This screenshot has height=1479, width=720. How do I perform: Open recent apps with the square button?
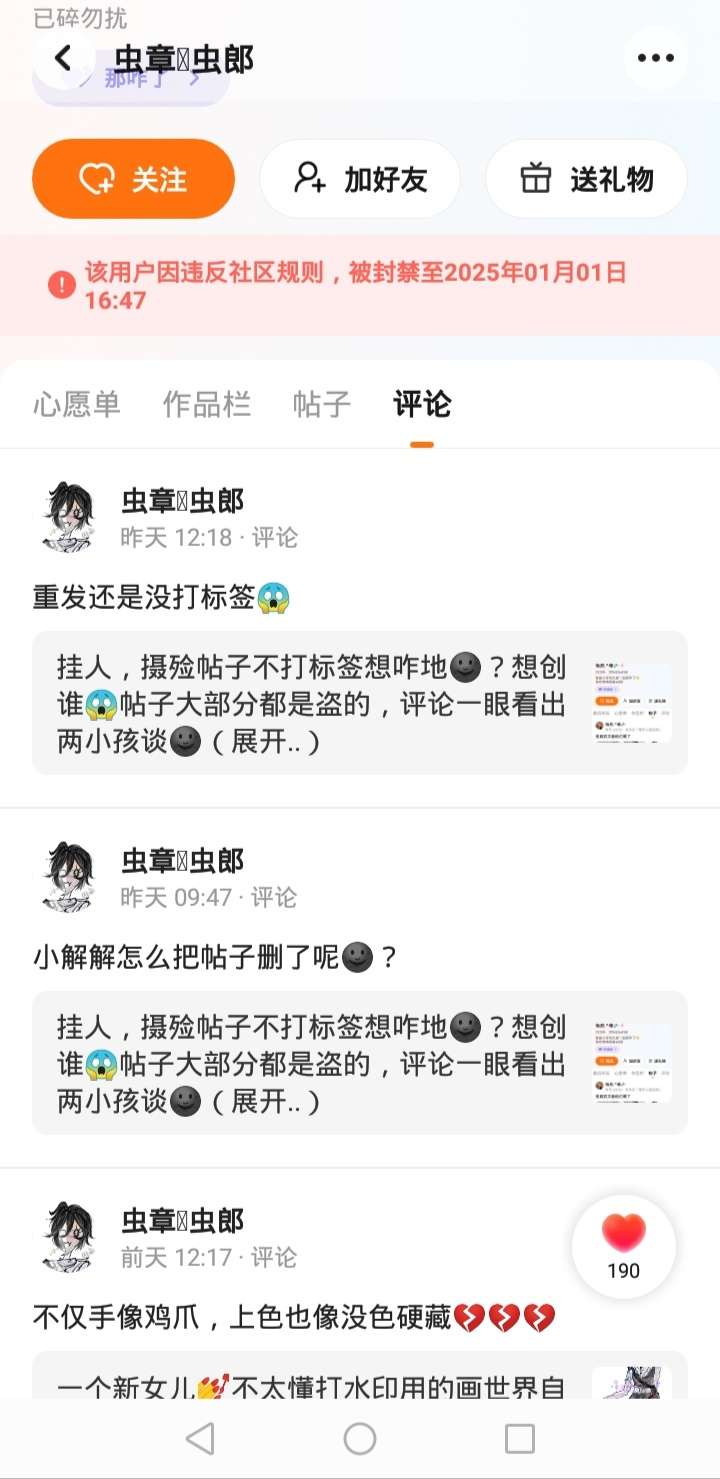[x=520, y=1439]
